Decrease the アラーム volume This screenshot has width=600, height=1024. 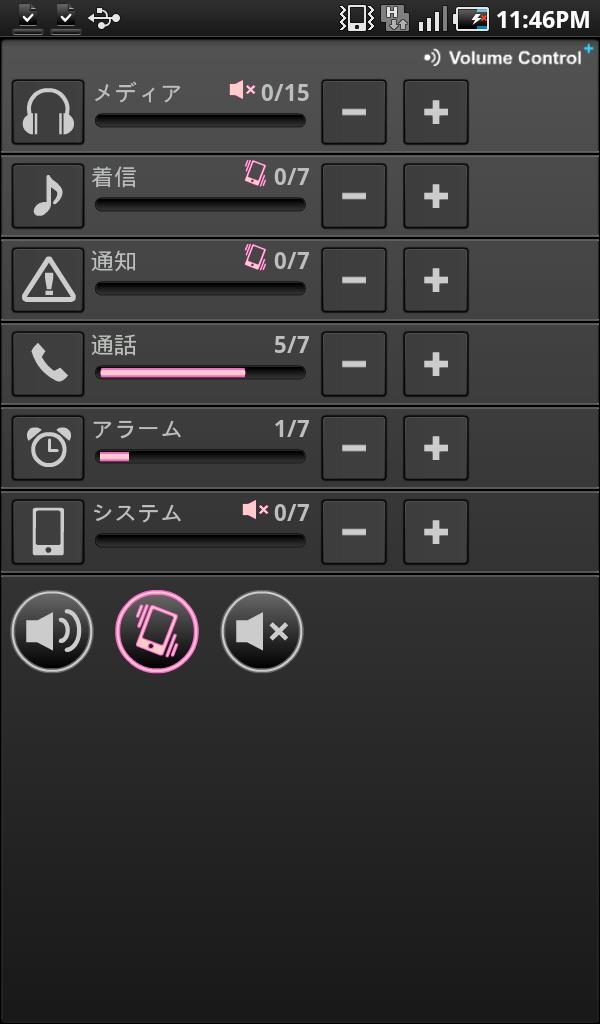[354, 448]
